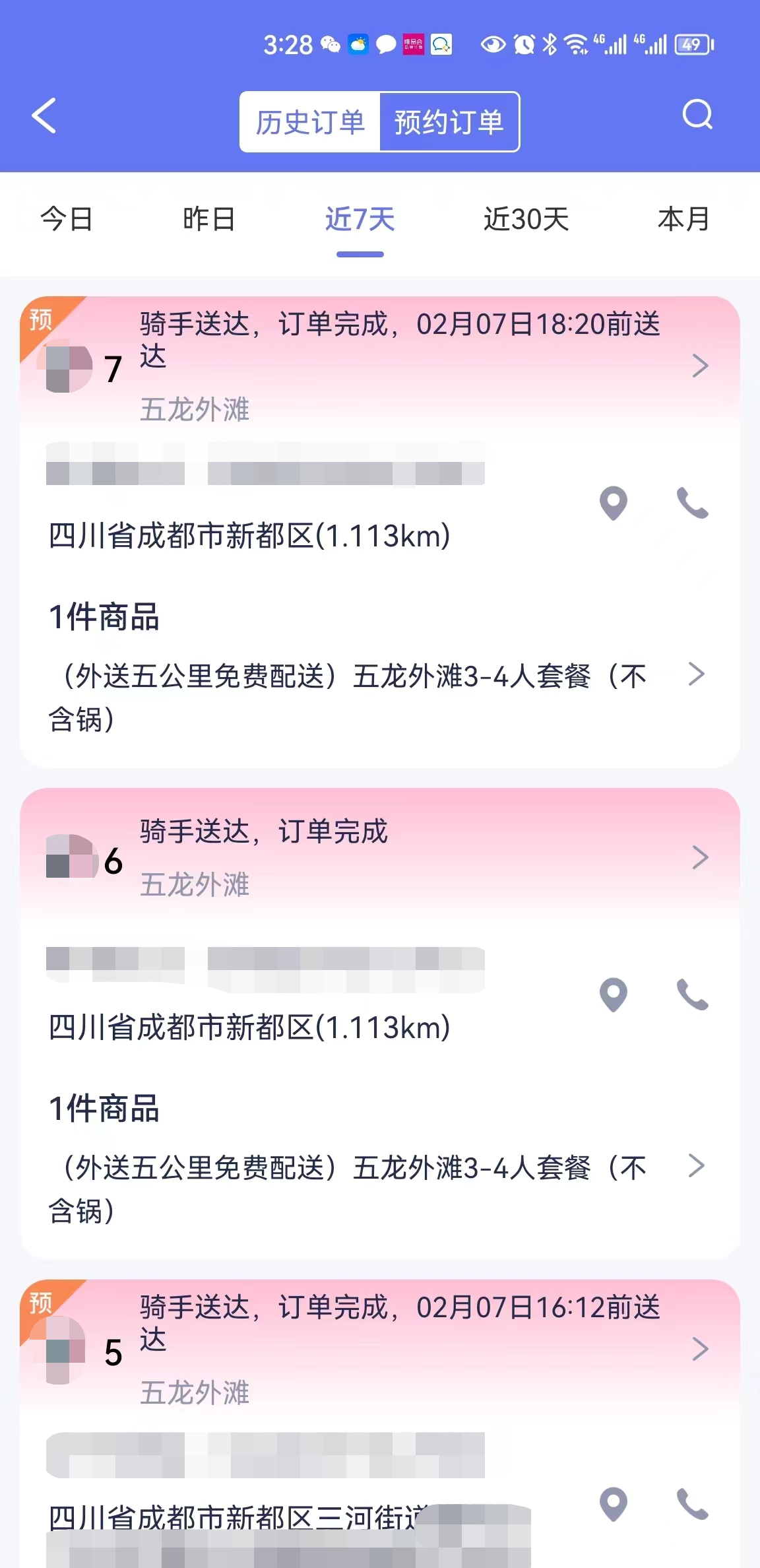Viewport: 760px width, 1568px height.
Task: Select the 近30天 date filter
Action: tap(526, 220)
